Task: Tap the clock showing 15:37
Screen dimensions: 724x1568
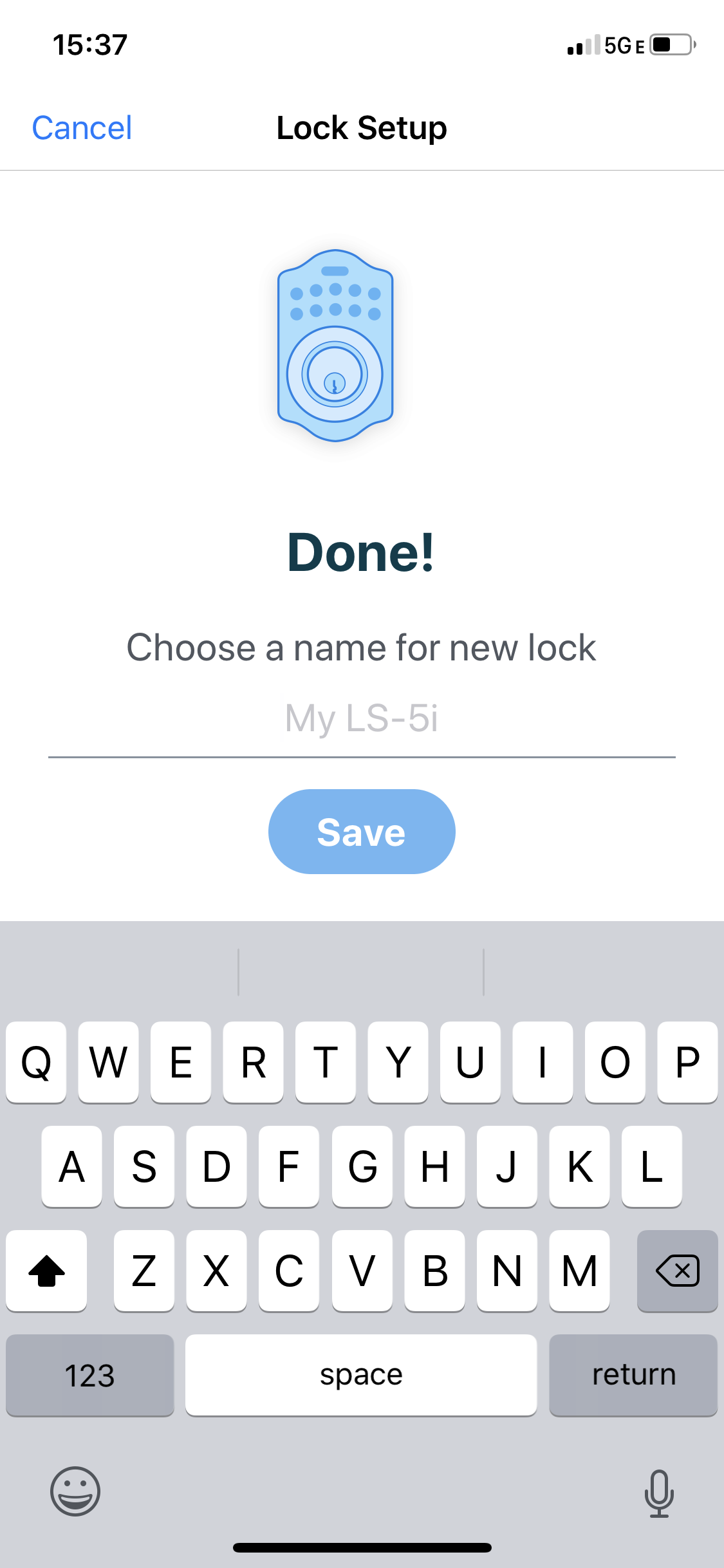Action: [x=89, y=44]
